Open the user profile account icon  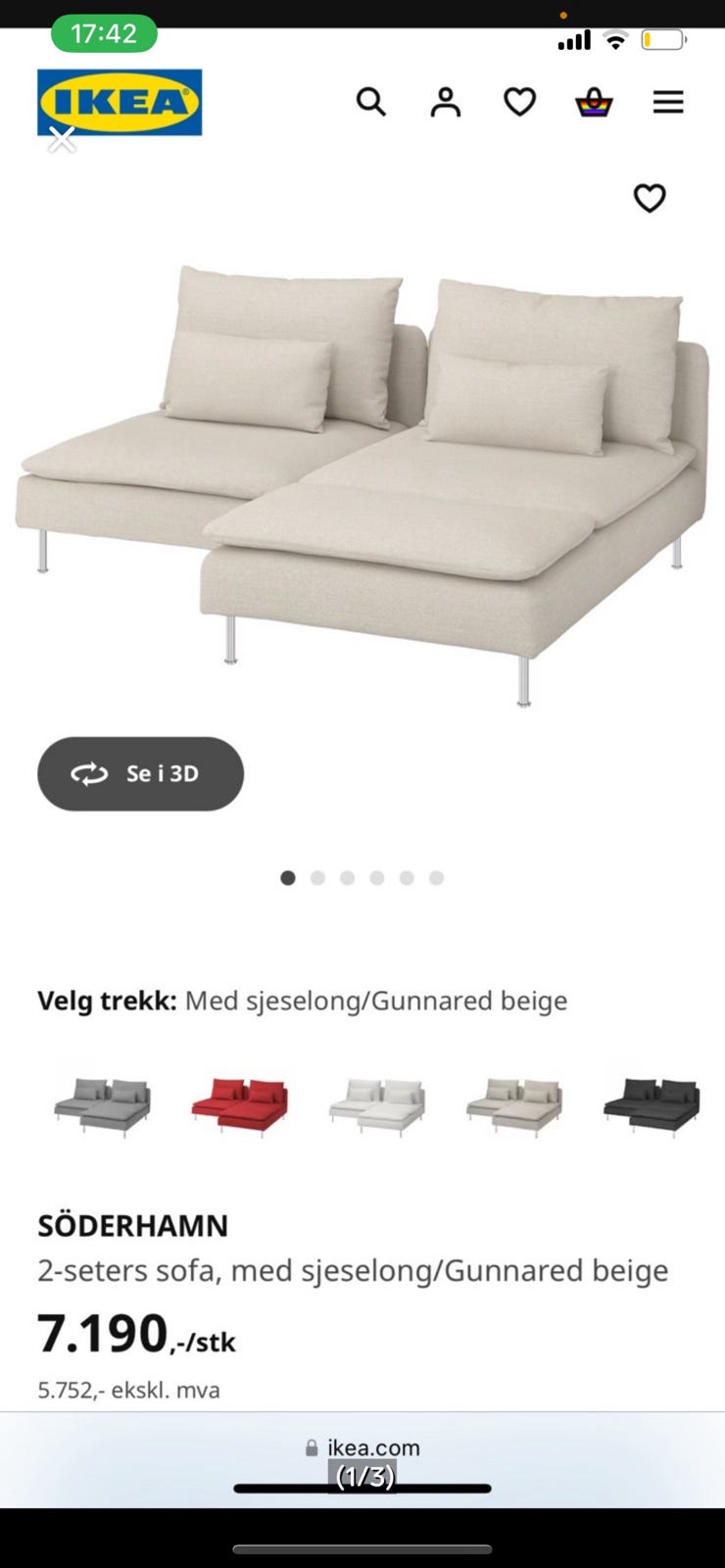[445, 101]
